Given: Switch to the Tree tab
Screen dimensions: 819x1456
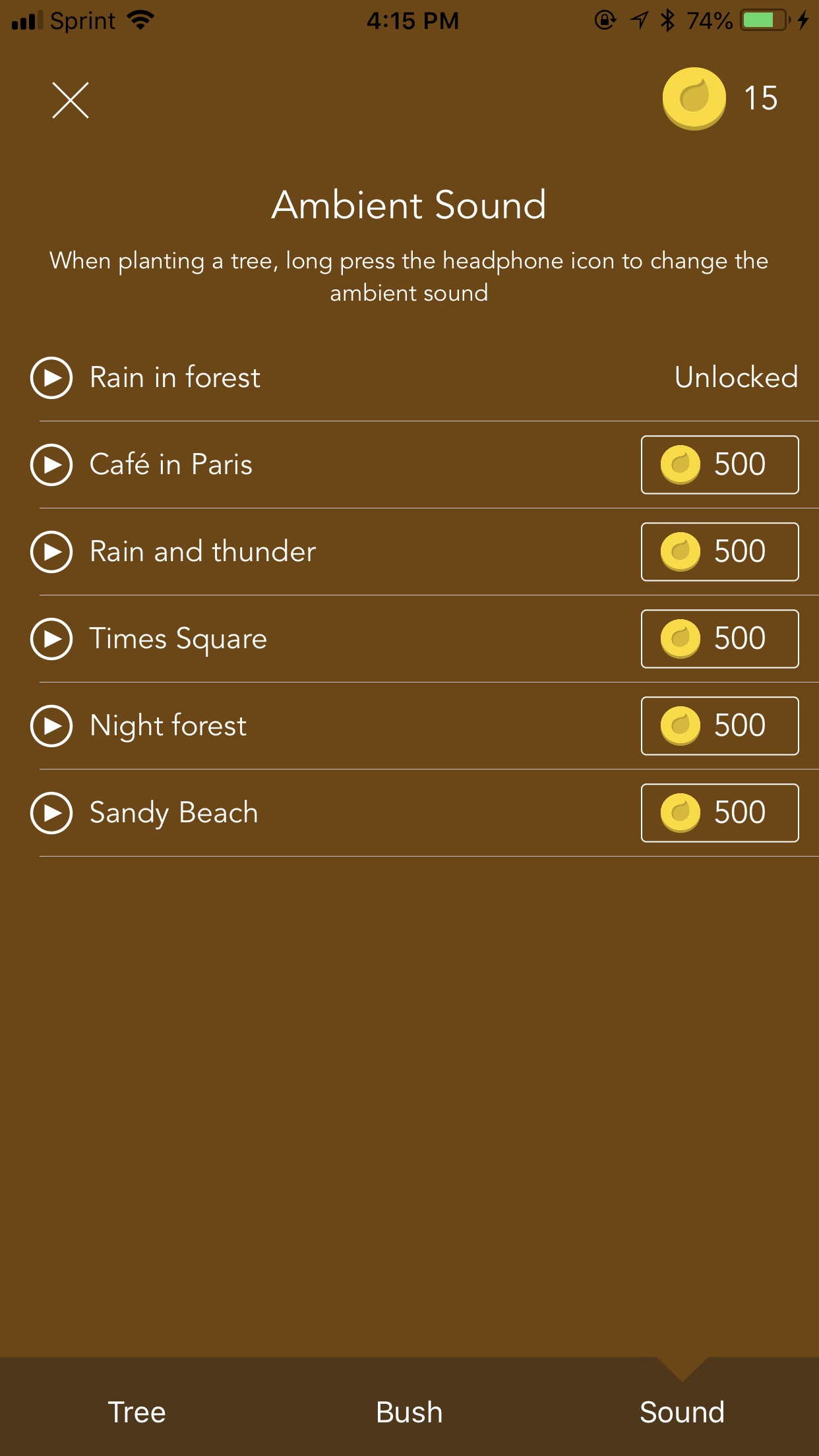Looking at the screenshot, I should [136, 1412].
